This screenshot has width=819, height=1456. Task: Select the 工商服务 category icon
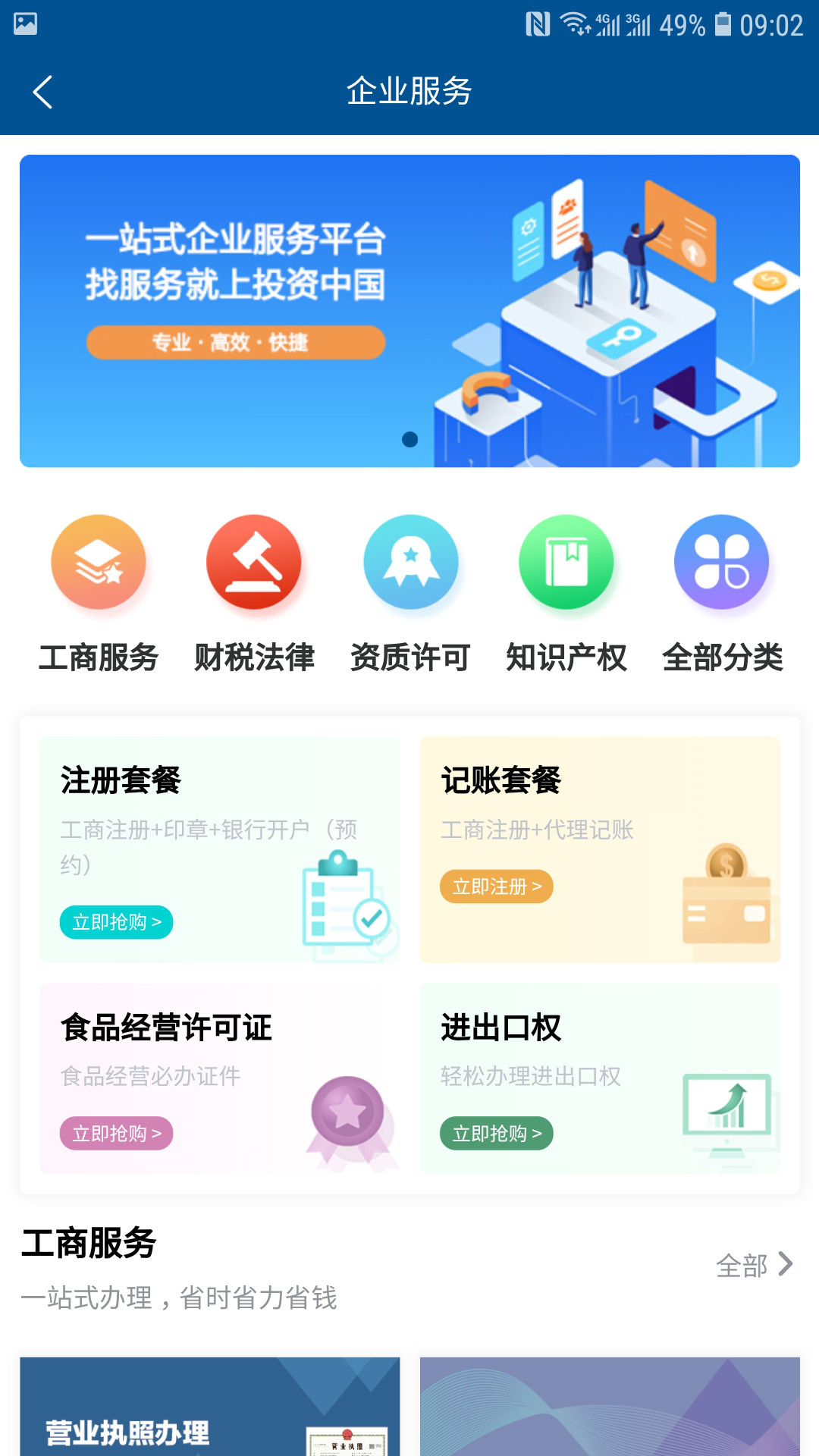click(99, 562)
